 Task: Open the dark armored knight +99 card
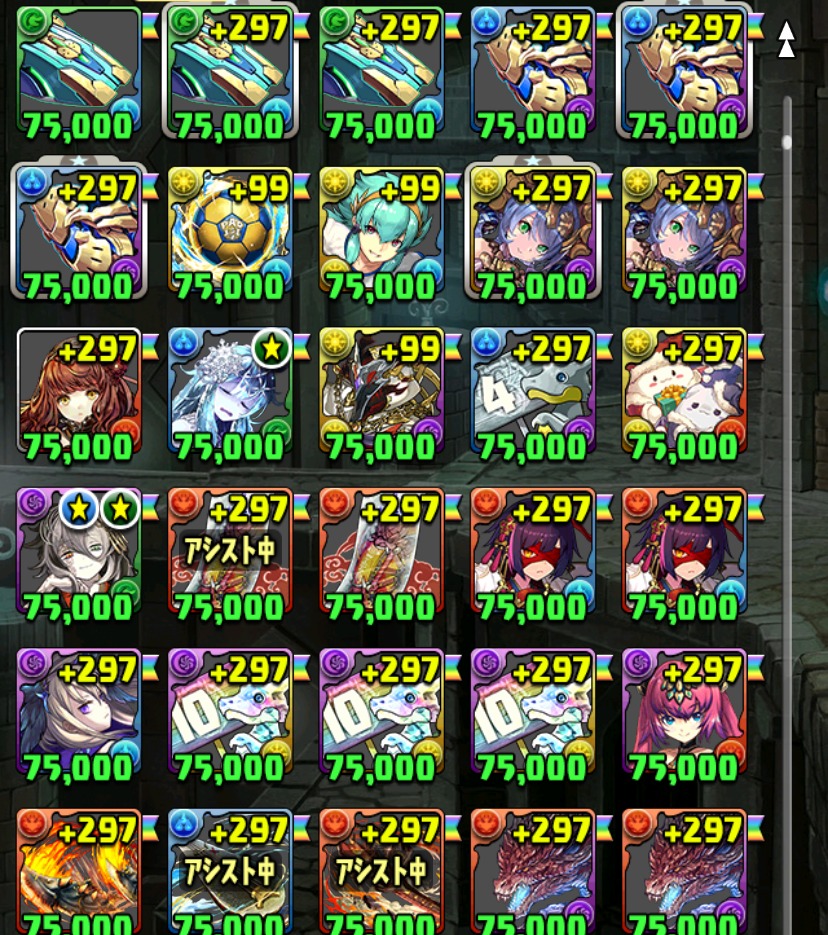point(381,393)
